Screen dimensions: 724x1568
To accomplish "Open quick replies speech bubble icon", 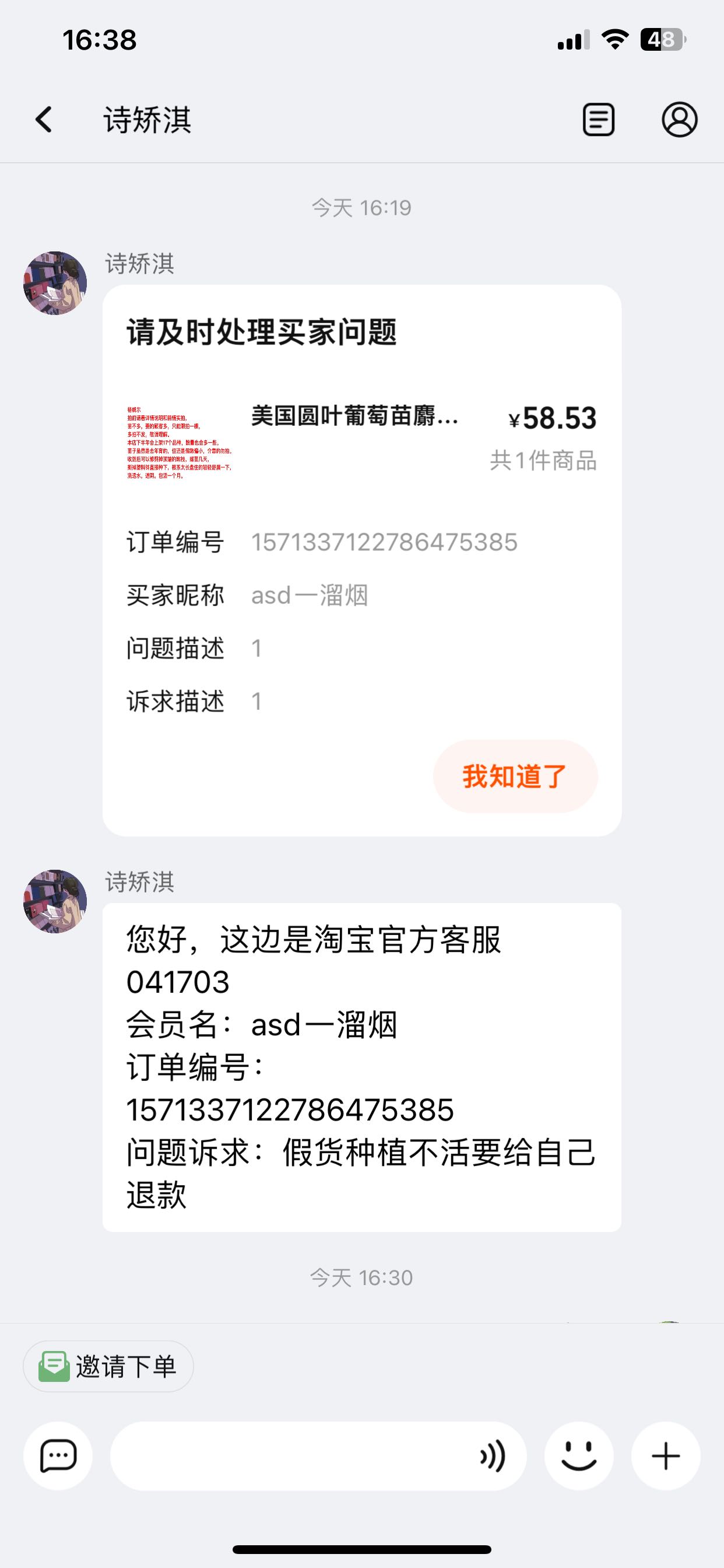I will click(58, 1456).
